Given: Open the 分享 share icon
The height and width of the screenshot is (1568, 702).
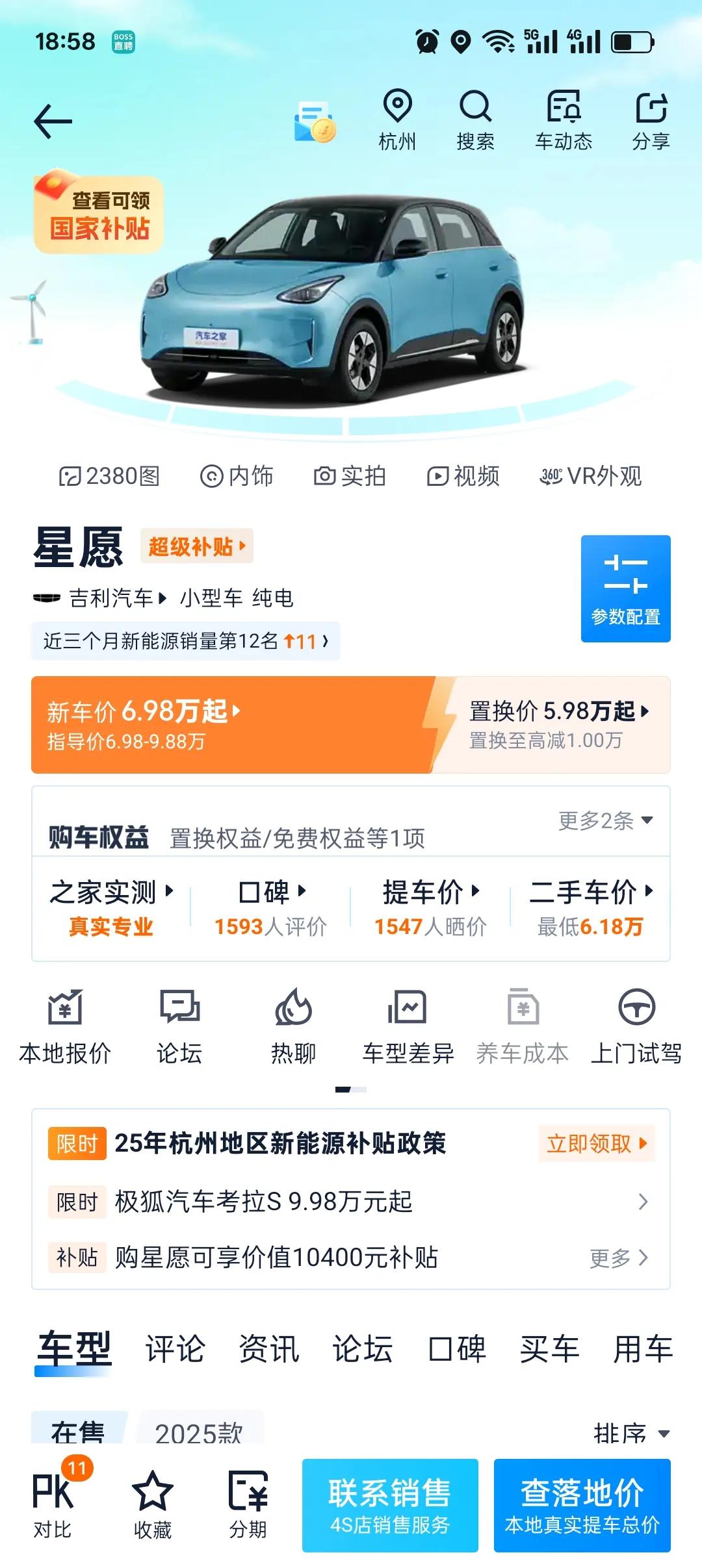Looking at the screenshot, I should pos(653,120).
